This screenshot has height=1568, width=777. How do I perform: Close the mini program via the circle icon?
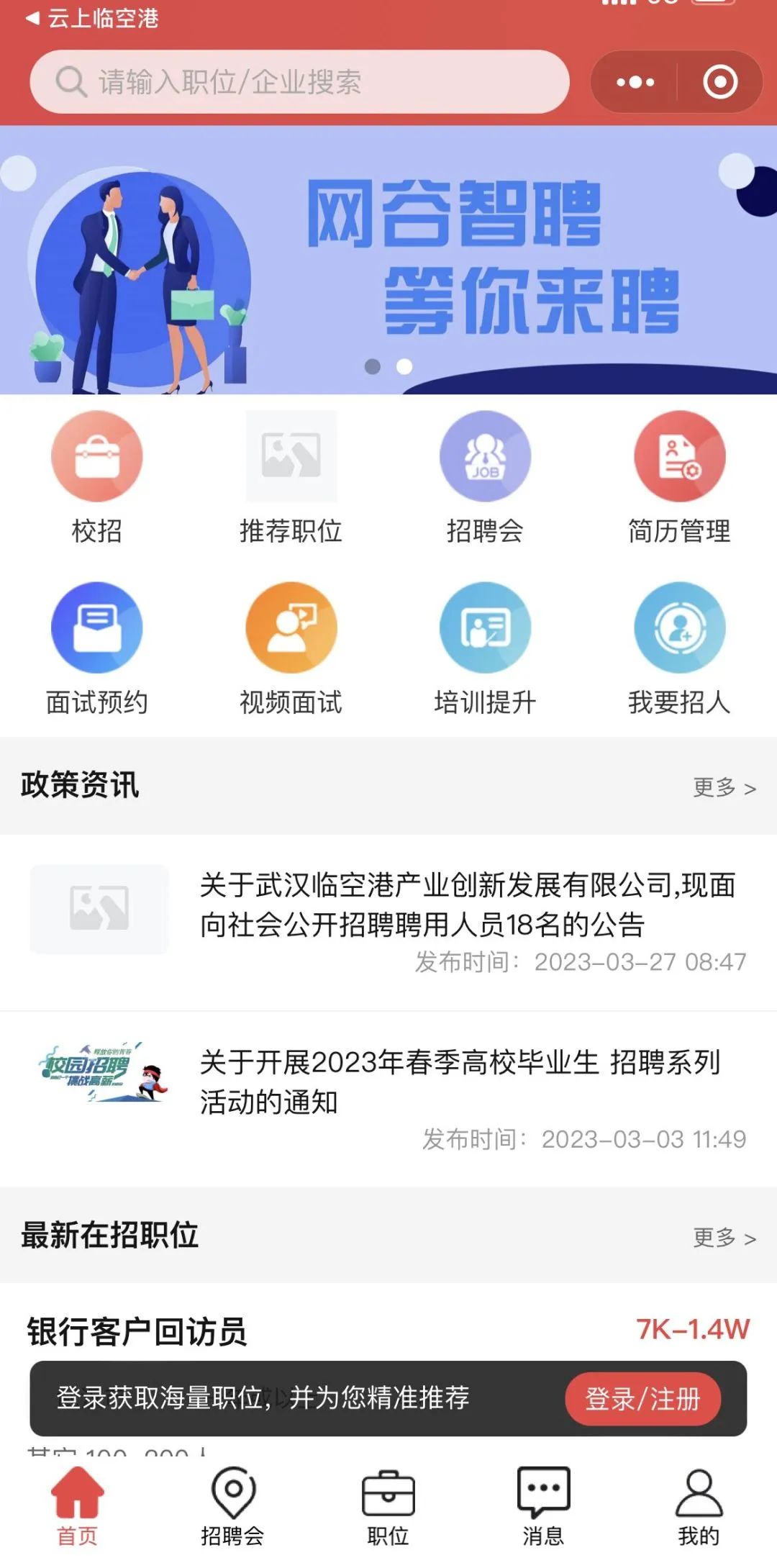[719, 82]
